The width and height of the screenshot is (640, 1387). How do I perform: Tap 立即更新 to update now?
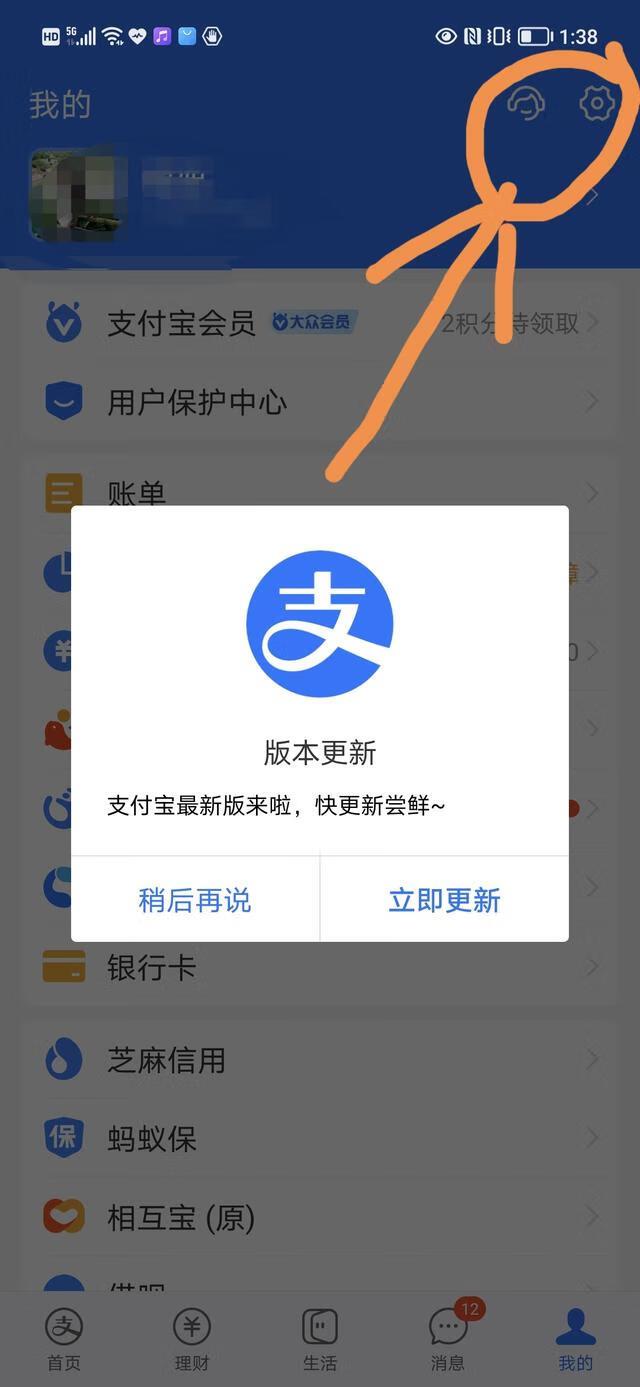coord(444,900)
